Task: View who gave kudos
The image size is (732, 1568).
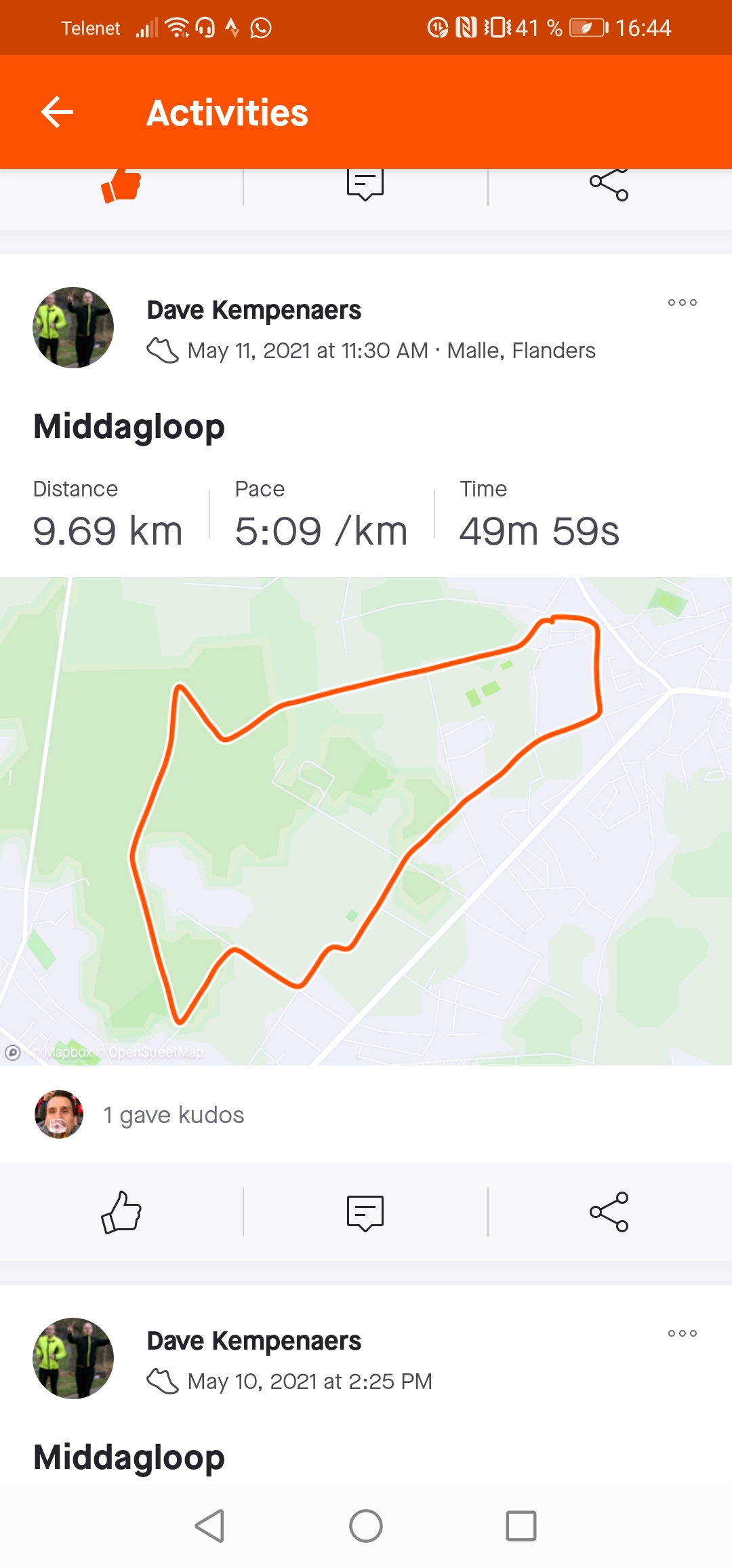Action: (x=140, y=1114)
